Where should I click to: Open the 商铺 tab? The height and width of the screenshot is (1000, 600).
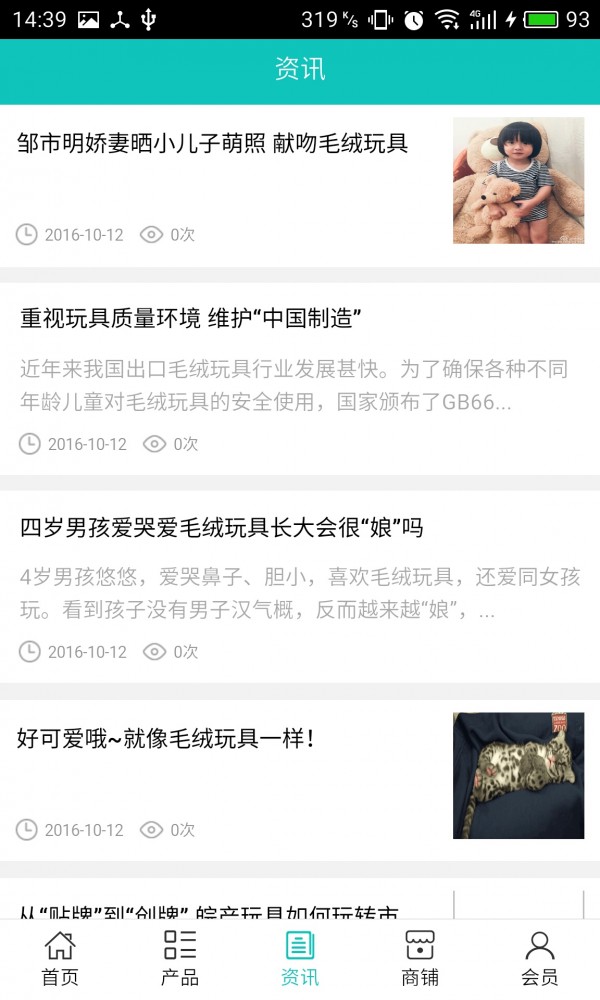pyautogui.click(x=420, y=959)
